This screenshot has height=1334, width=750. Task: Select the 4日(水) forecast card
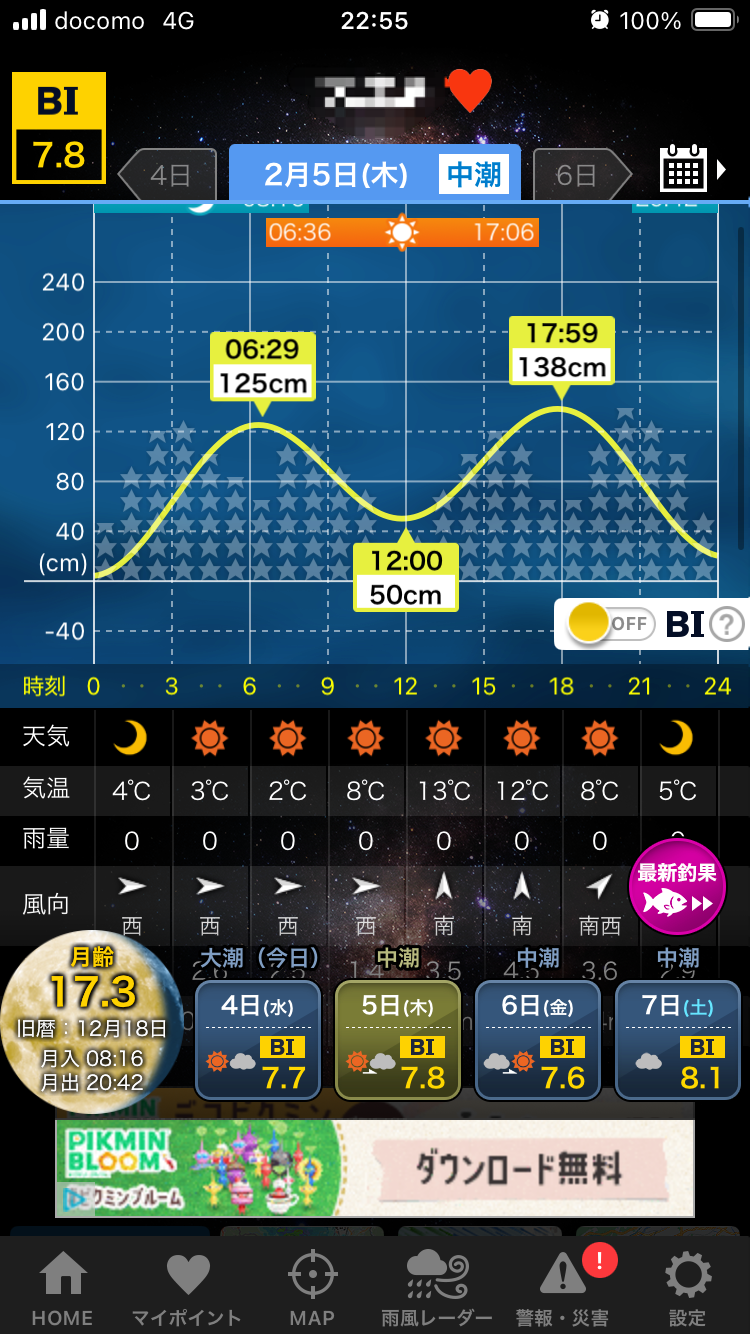pos(258,1039)
